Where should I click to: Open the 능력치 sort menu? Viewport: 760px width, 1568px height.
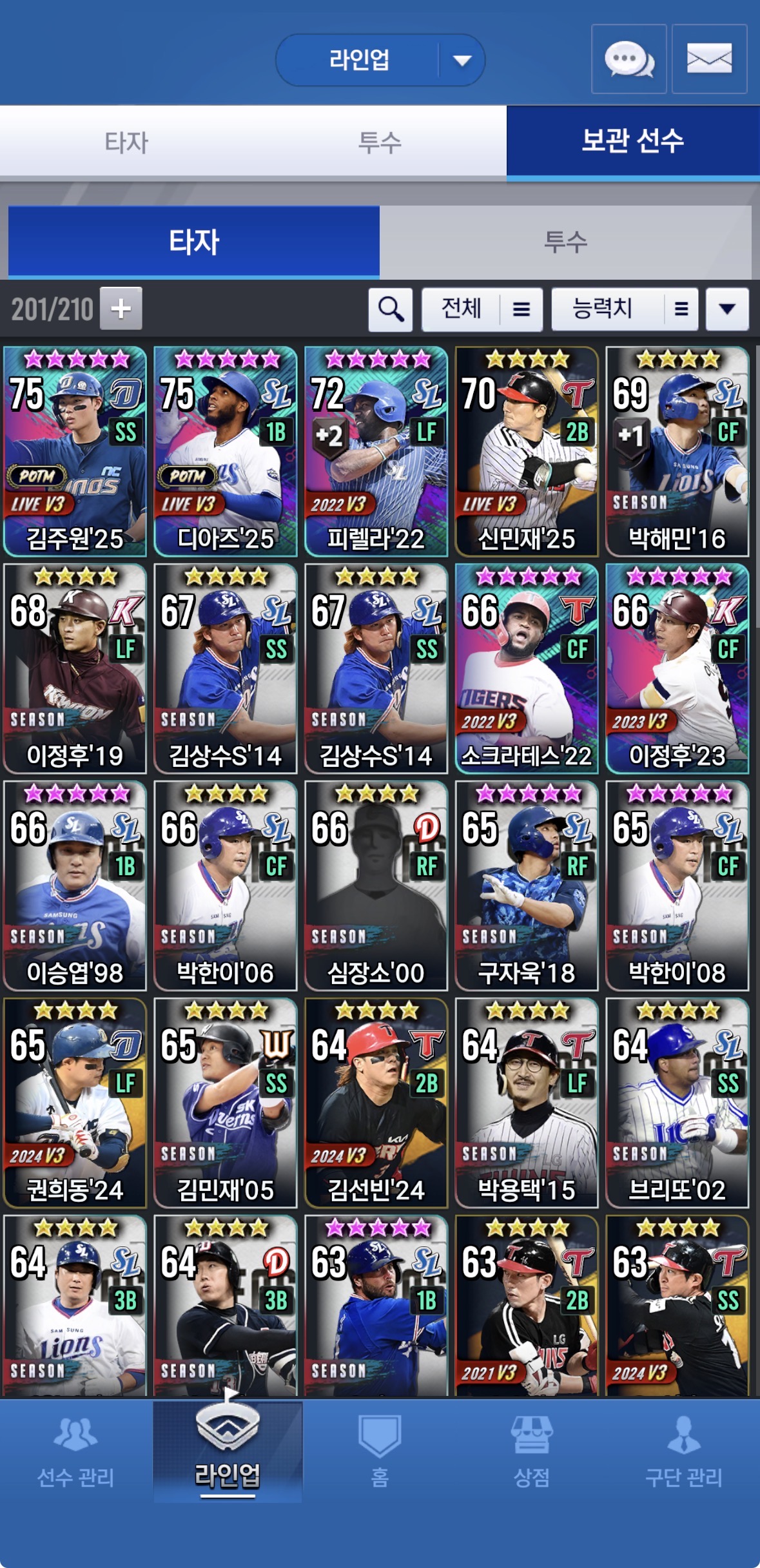click(x=624, y=309)
